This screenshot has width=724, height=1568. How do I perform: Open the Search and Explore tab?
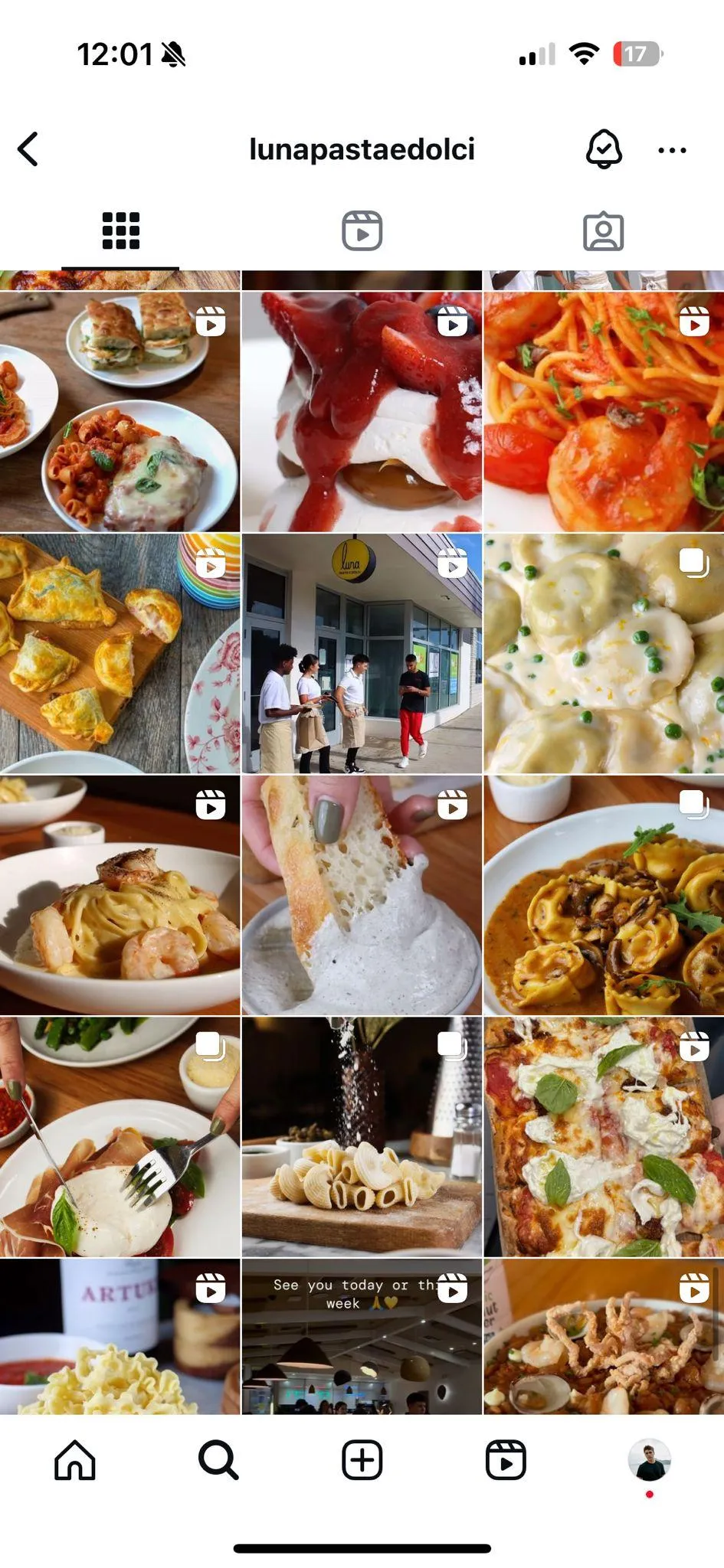tap(218, 1460)
